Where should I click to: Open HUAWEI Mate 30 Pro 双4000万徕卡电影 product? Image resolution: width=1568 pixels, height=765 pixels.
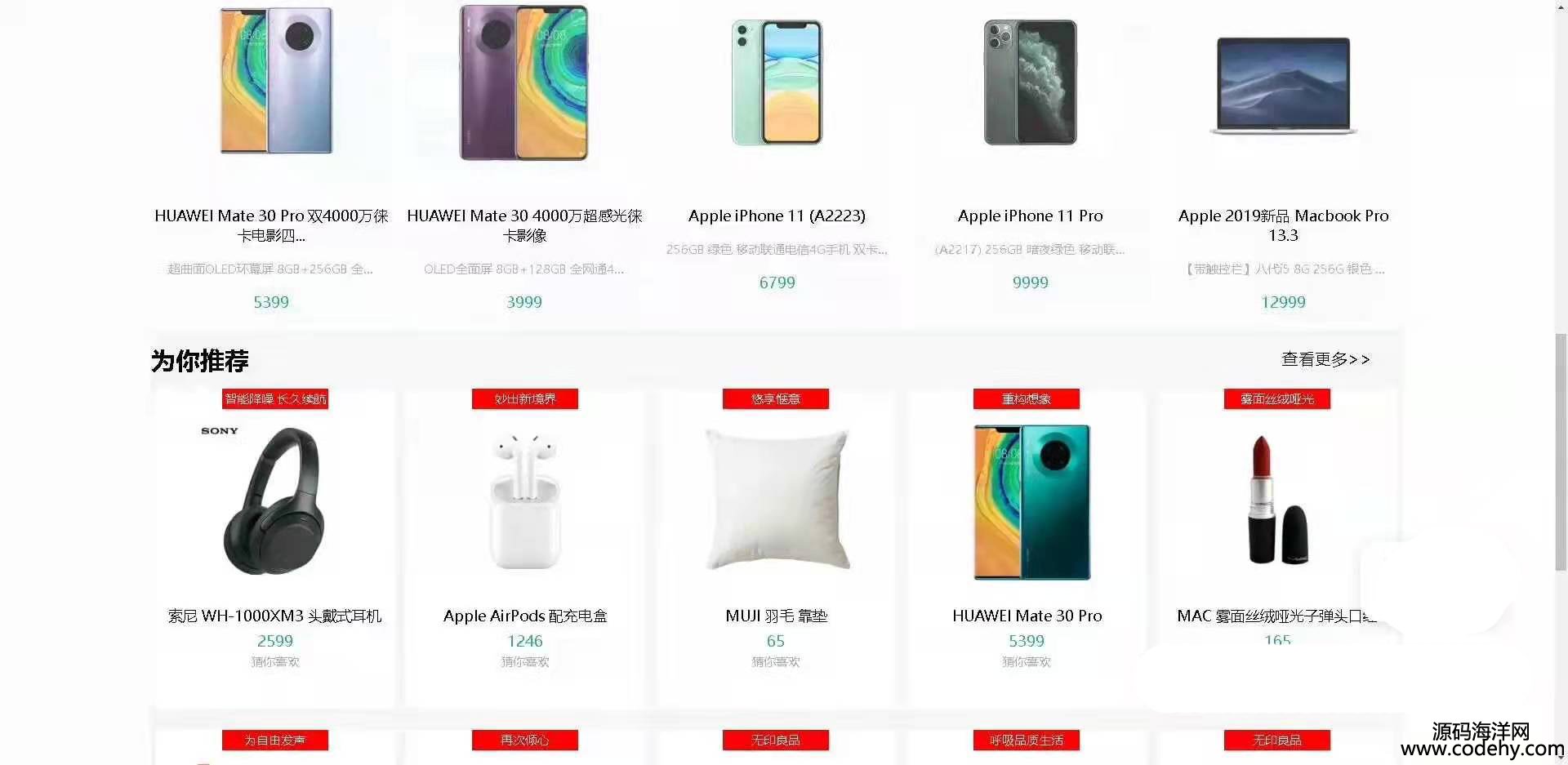[x=271, y=225]
